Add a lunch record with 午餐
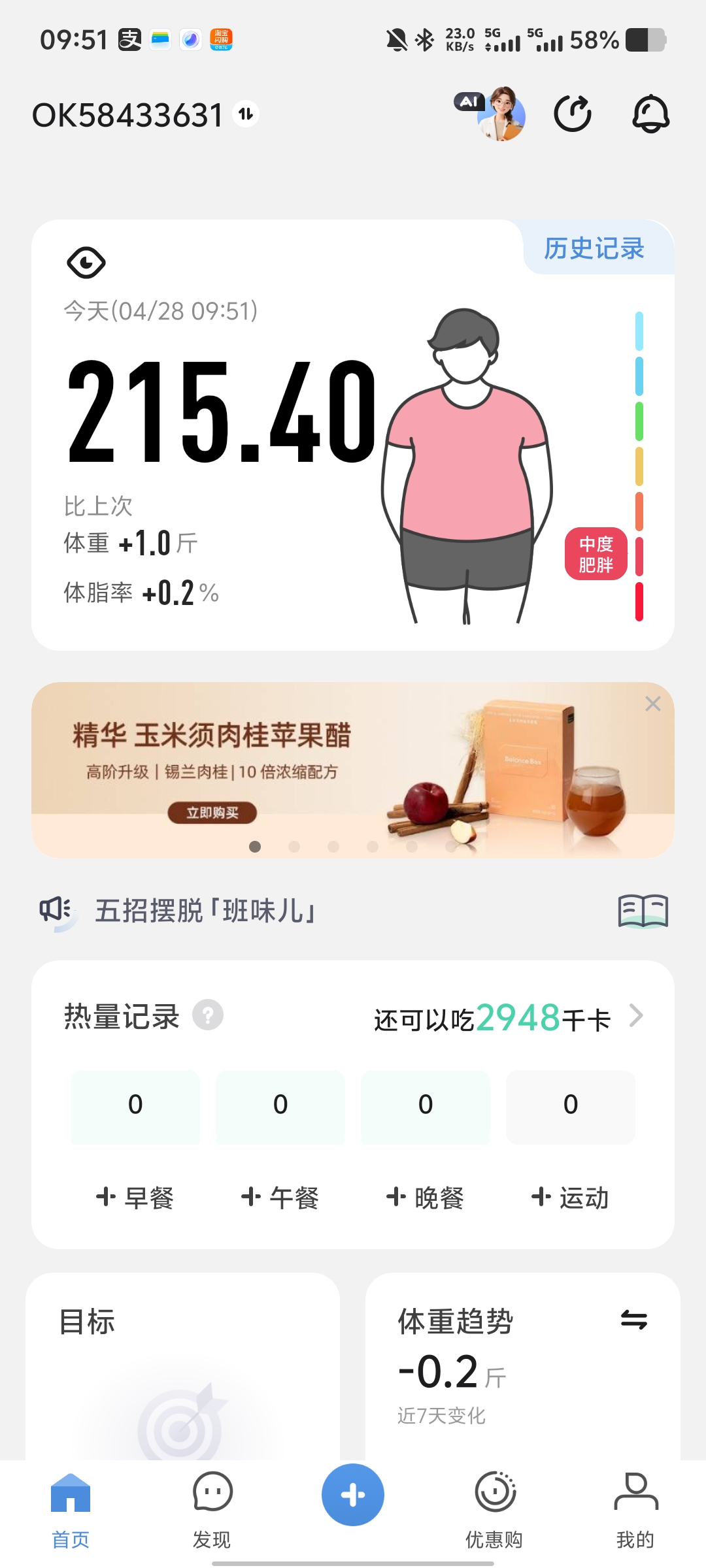706x1568 pixels. click(280, 1198)
